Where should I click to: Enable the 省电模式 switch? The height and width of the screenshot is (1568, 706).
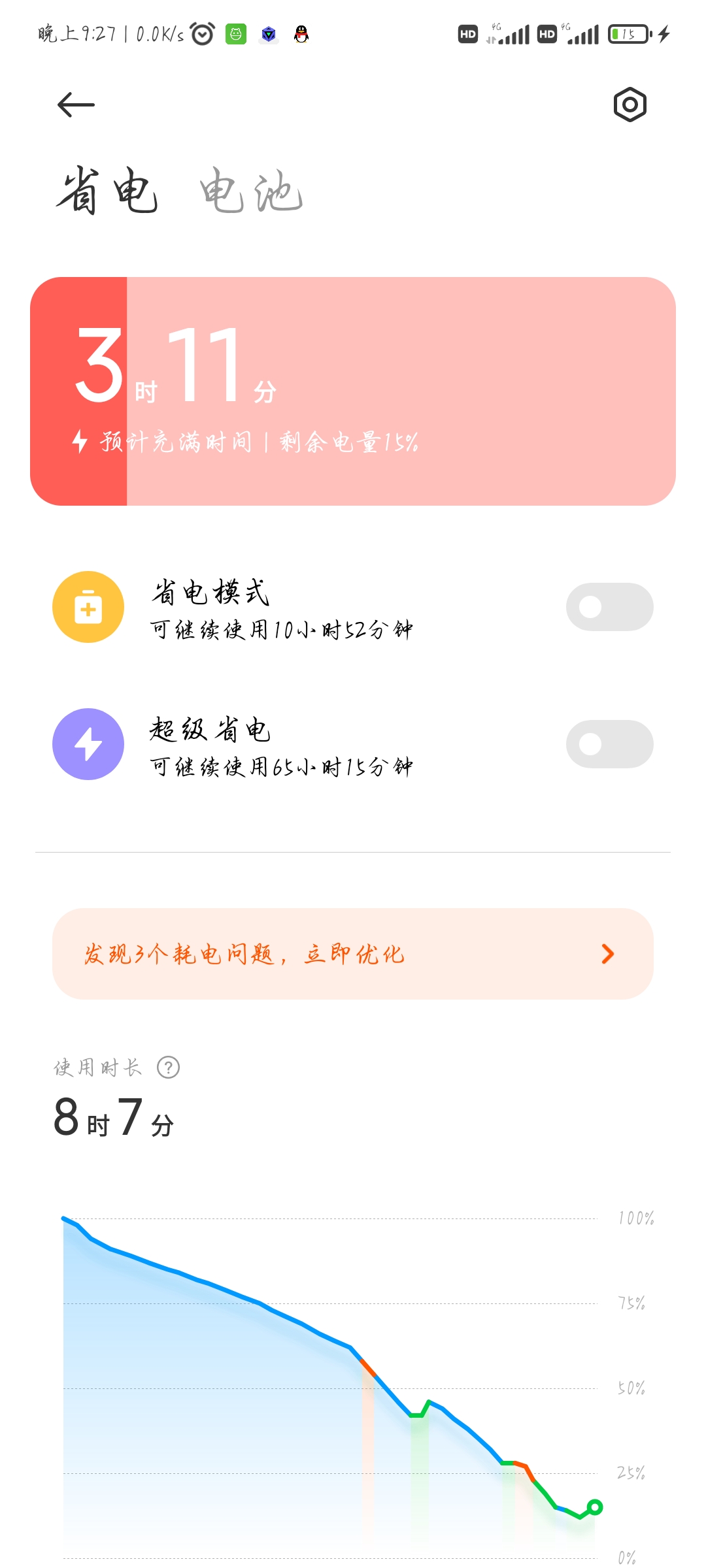click(x=609, y=607)
